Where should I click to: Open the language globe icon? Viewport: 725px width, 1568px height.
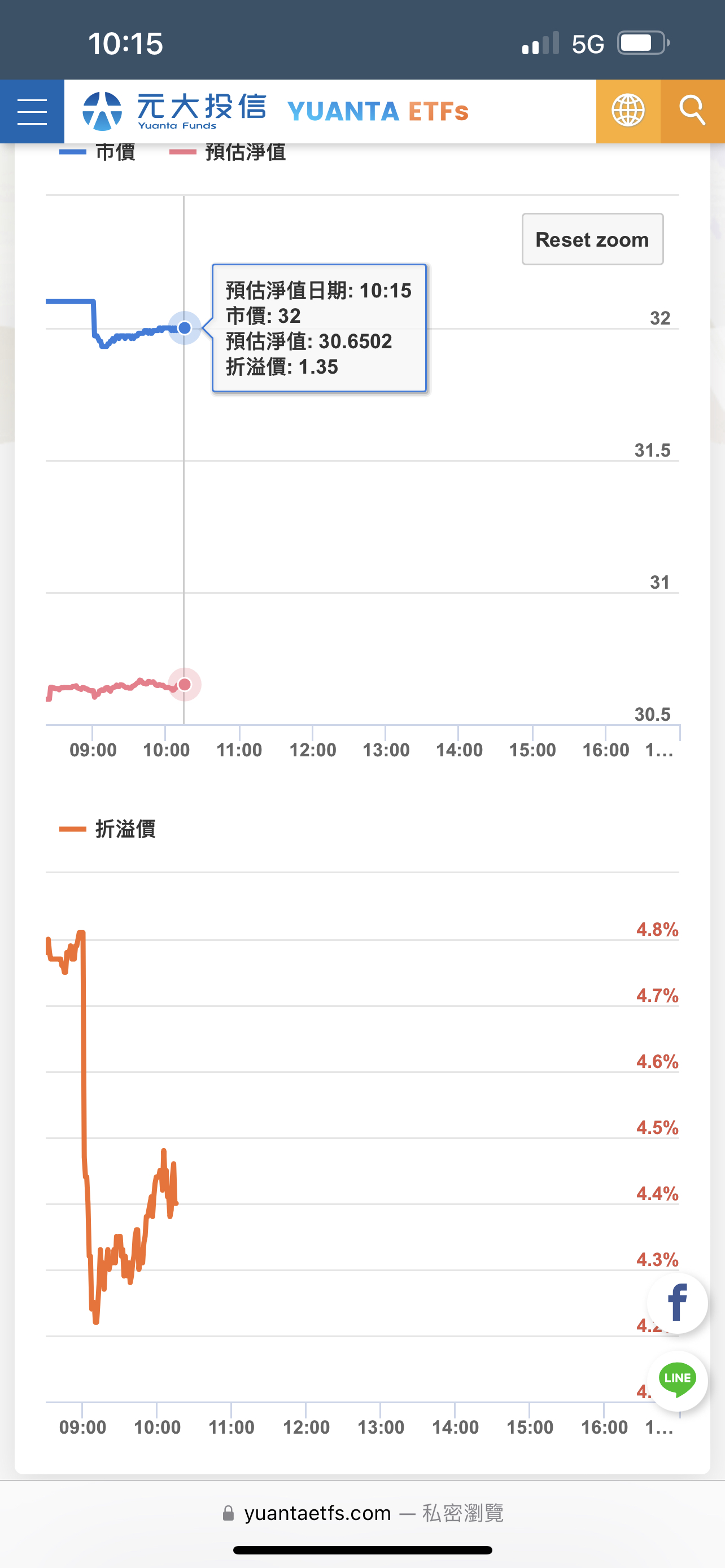tap(628, 111)
